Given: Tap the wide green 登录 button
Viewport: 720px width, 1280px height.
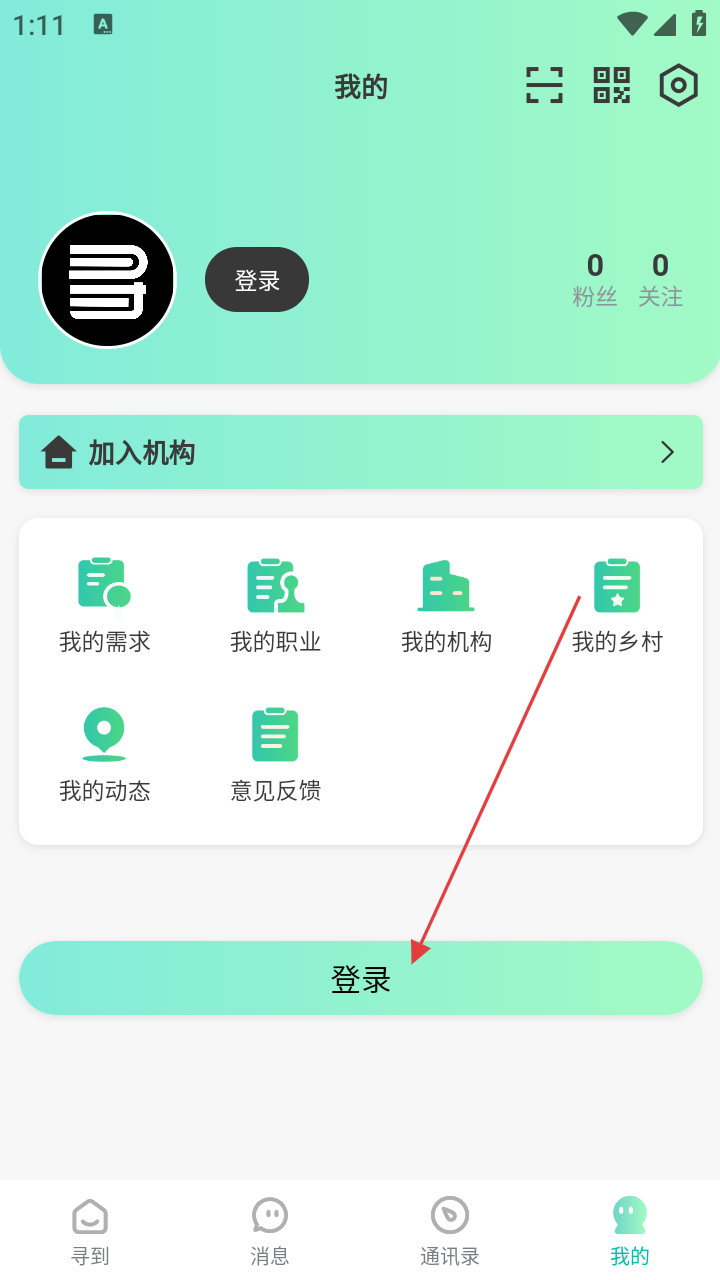Looking at the screenshot, I should click(x=360, y=978).
